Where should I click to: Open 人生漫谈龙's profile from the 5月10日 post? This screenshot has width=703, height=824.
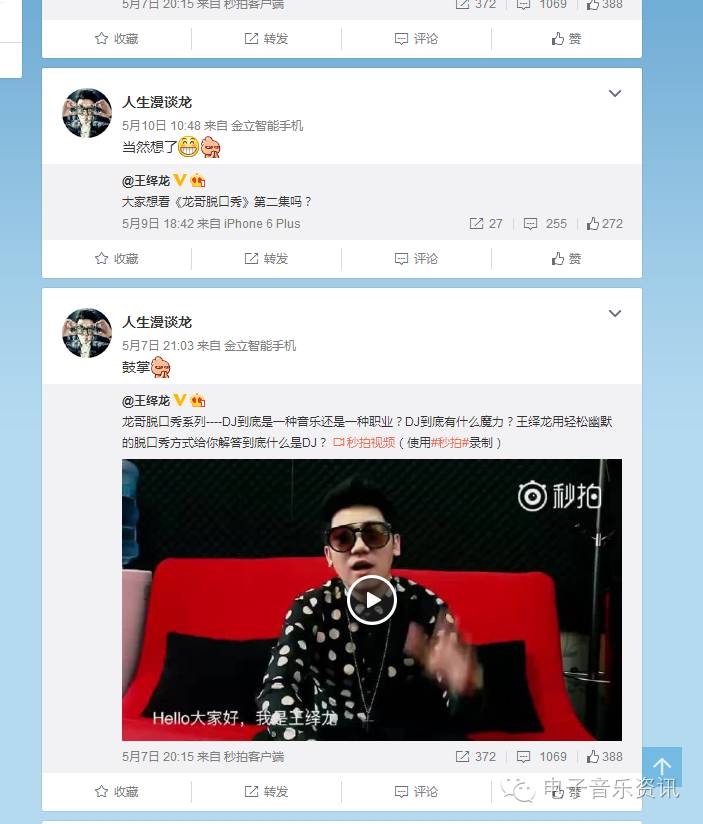click(x=157, y=102)
